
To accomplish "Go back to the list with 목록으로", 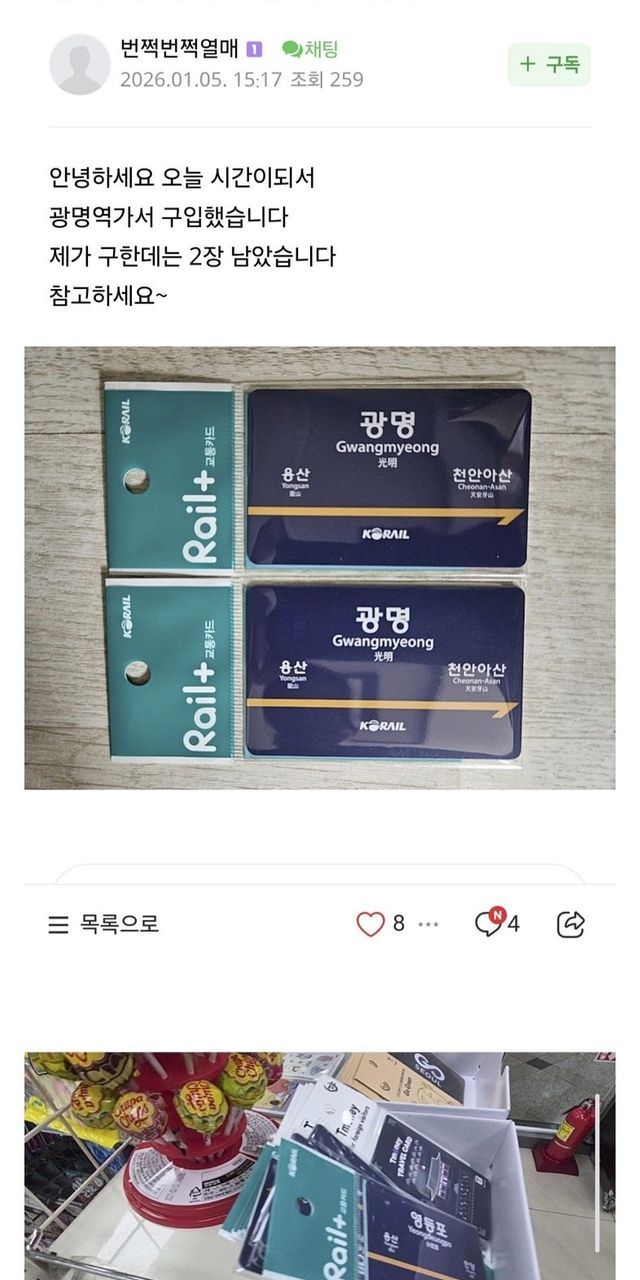I will (104, 924).
